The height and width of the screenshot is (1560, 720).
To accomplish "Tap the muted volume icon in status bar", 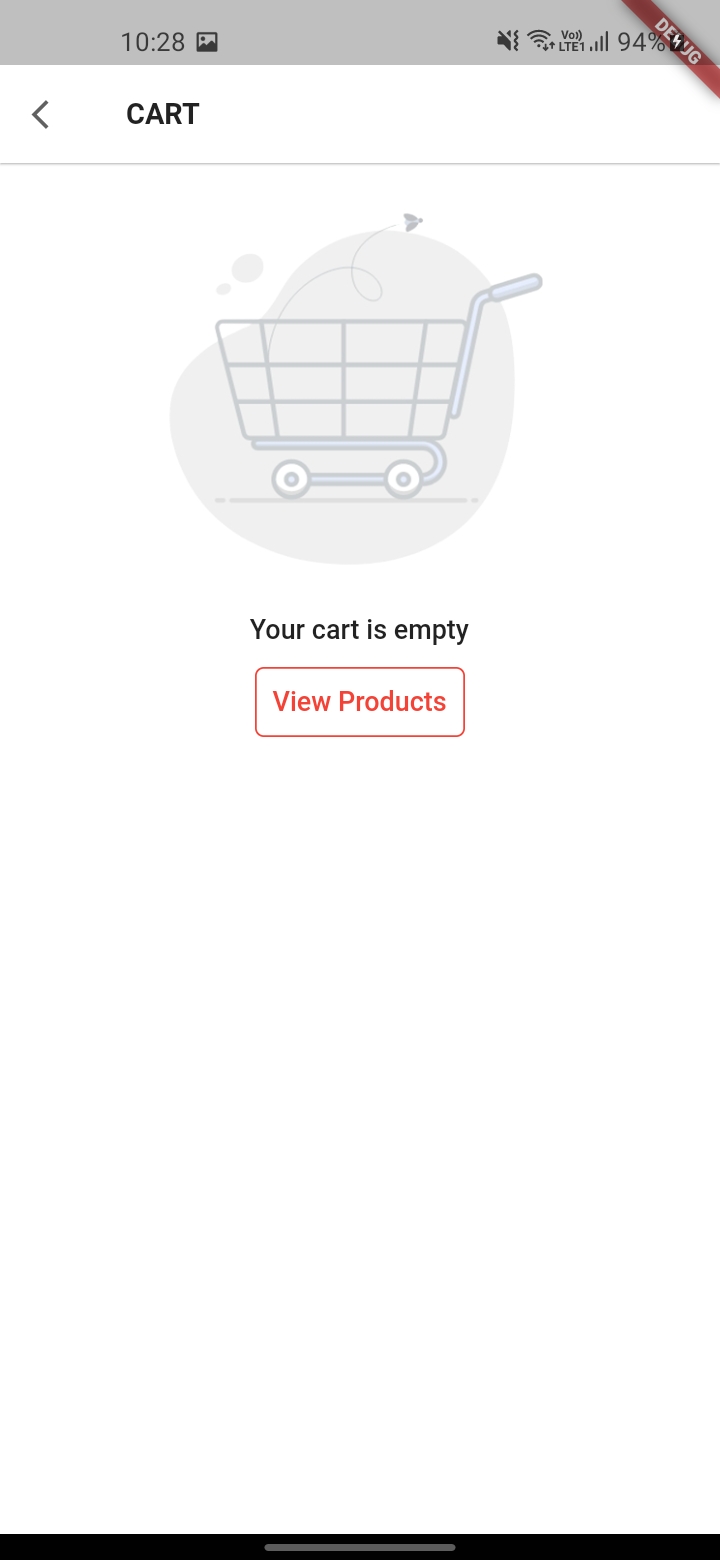I will [505, 40].
